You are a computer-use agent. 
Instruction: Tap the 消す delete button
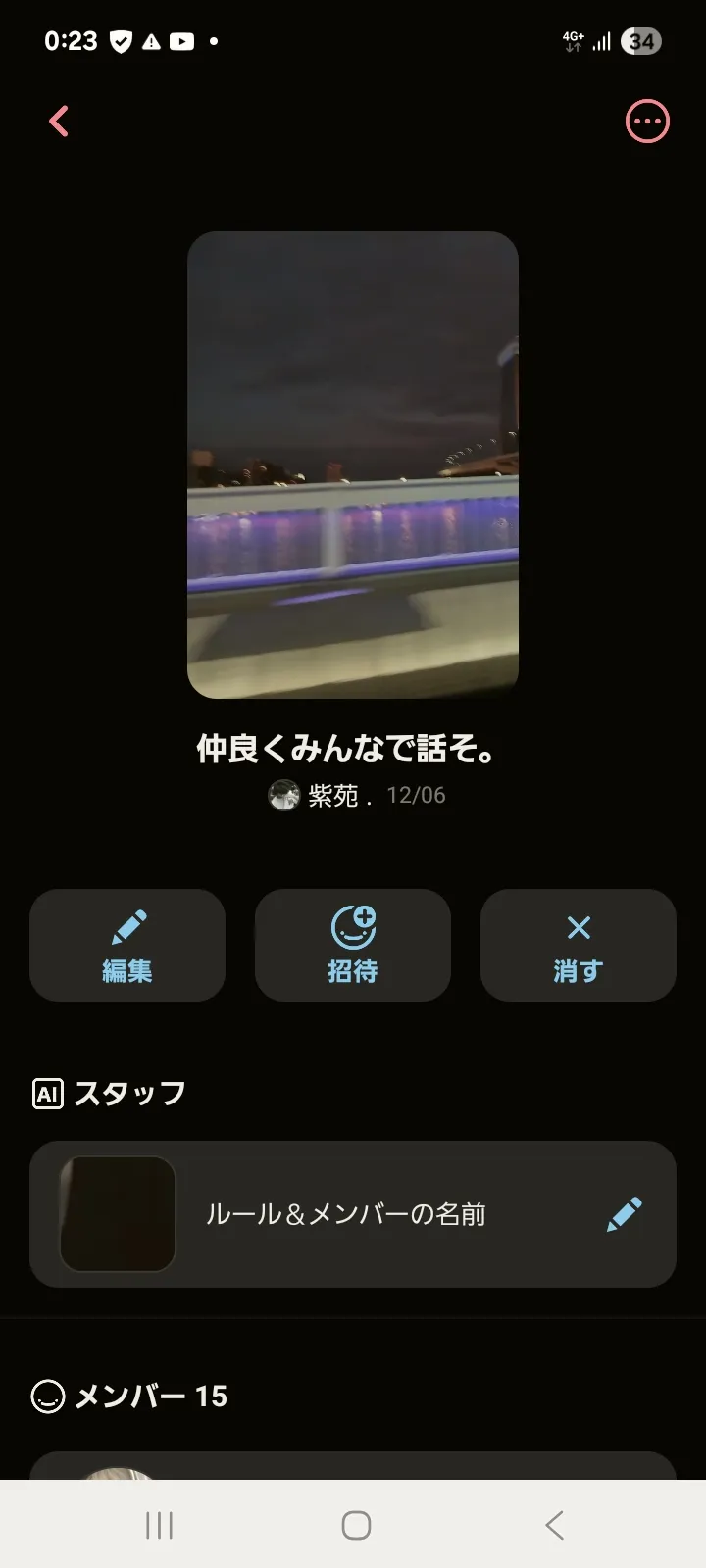[579, 946]
